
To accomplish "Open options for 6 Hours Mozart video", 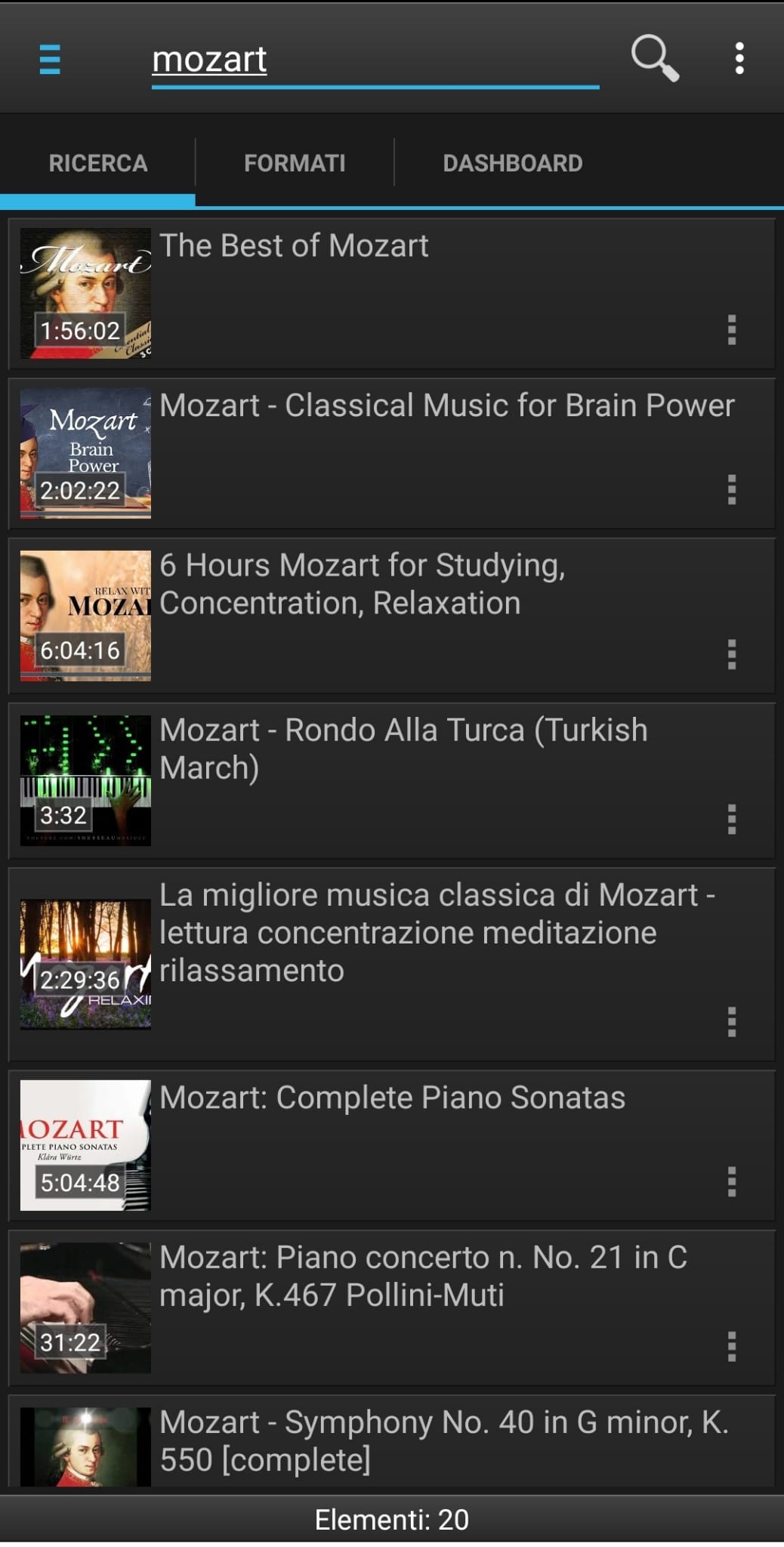I will (731, 654).
